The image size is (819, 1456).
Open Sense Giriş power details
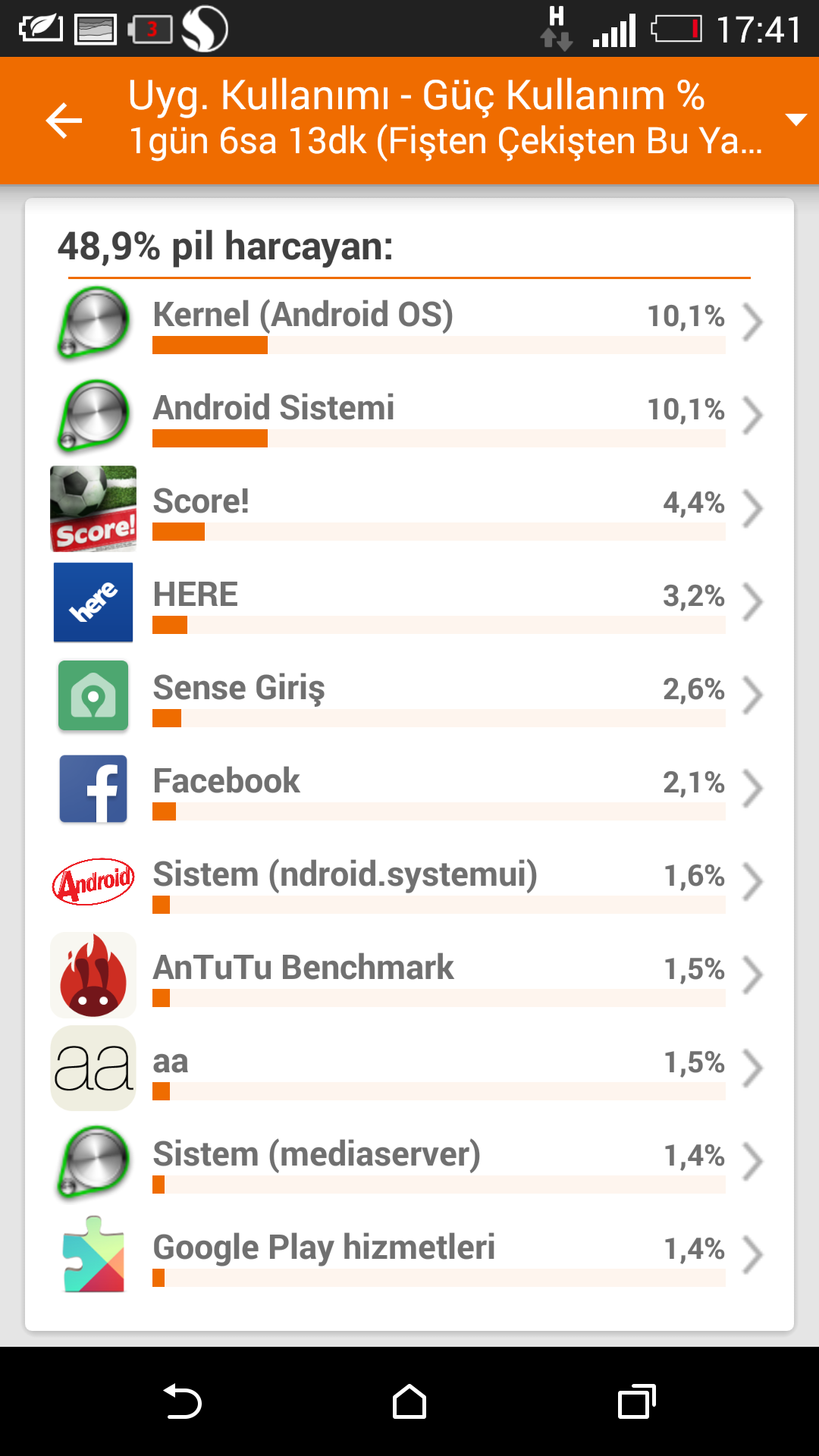(x=409, y=695)
